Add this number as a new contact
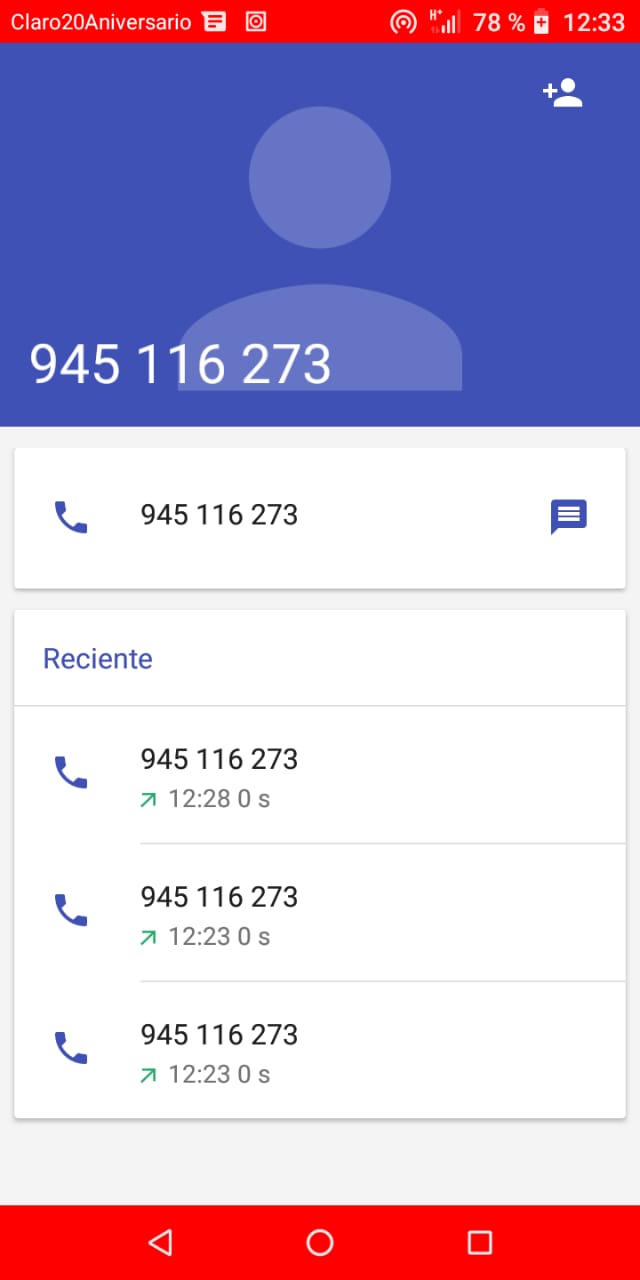 tap(563, 93)
